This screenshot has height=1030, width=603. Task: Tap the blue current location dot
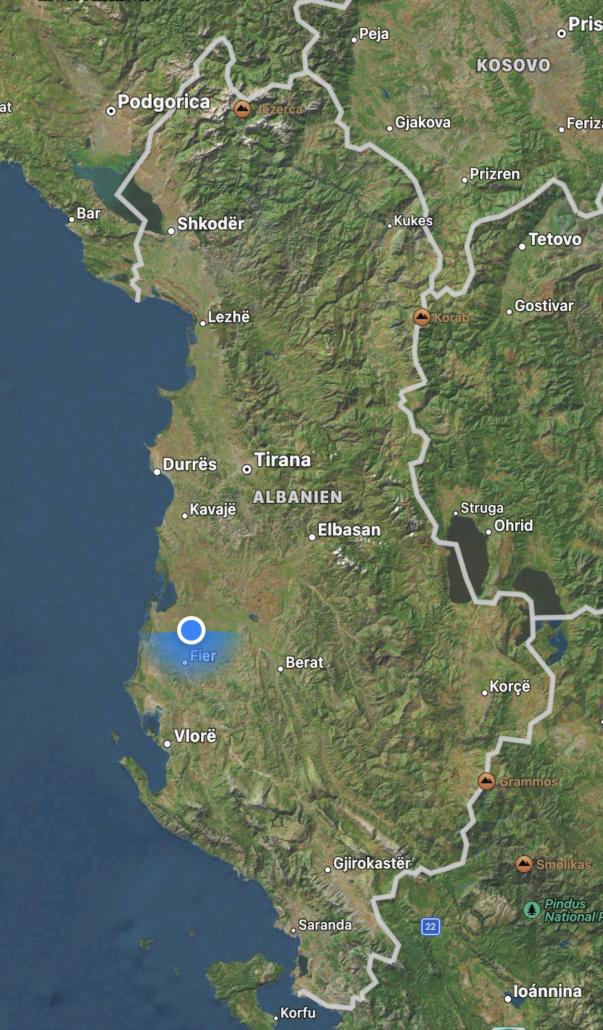(191, 630)
